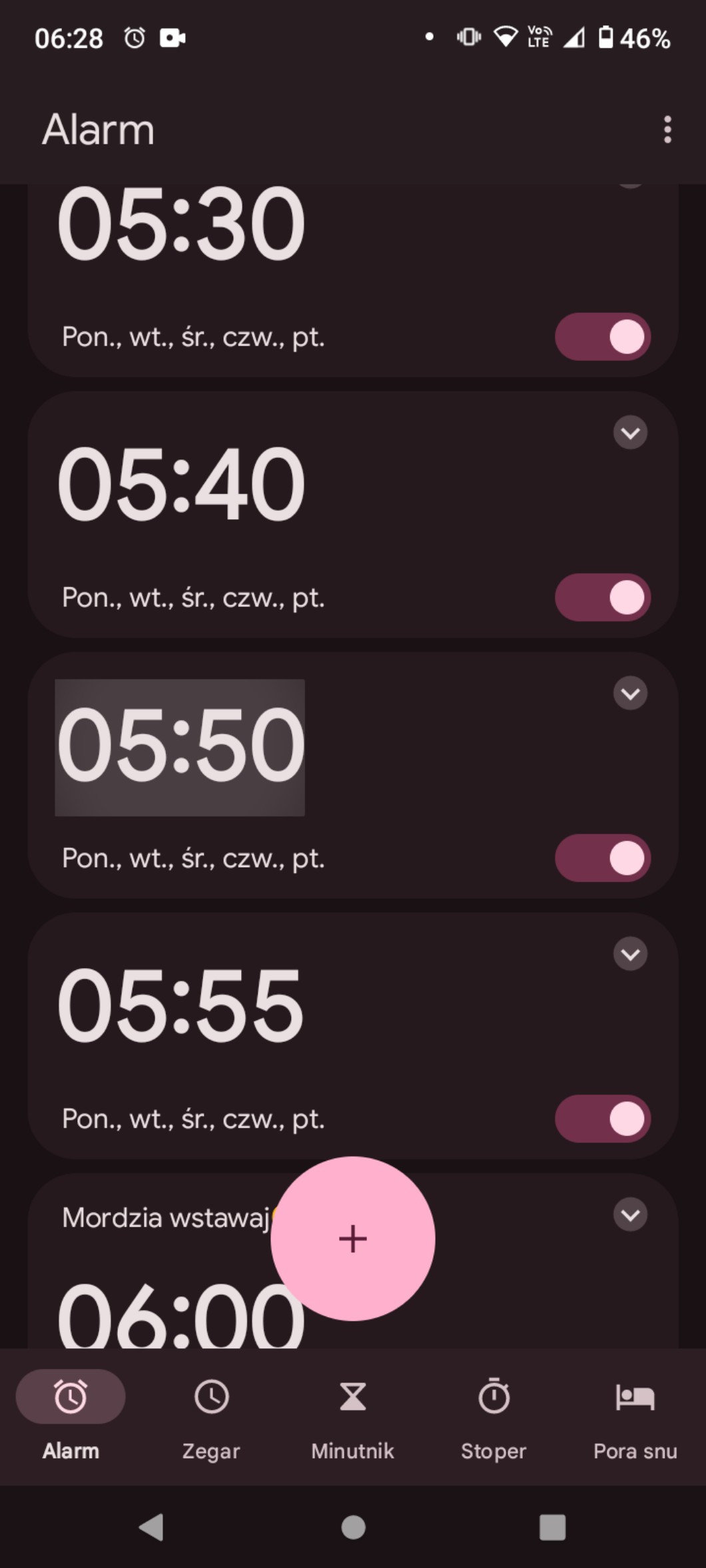Toggle off the 05:30 alarm
Viewport: 706px width, 1568px height.
point(602,337)
